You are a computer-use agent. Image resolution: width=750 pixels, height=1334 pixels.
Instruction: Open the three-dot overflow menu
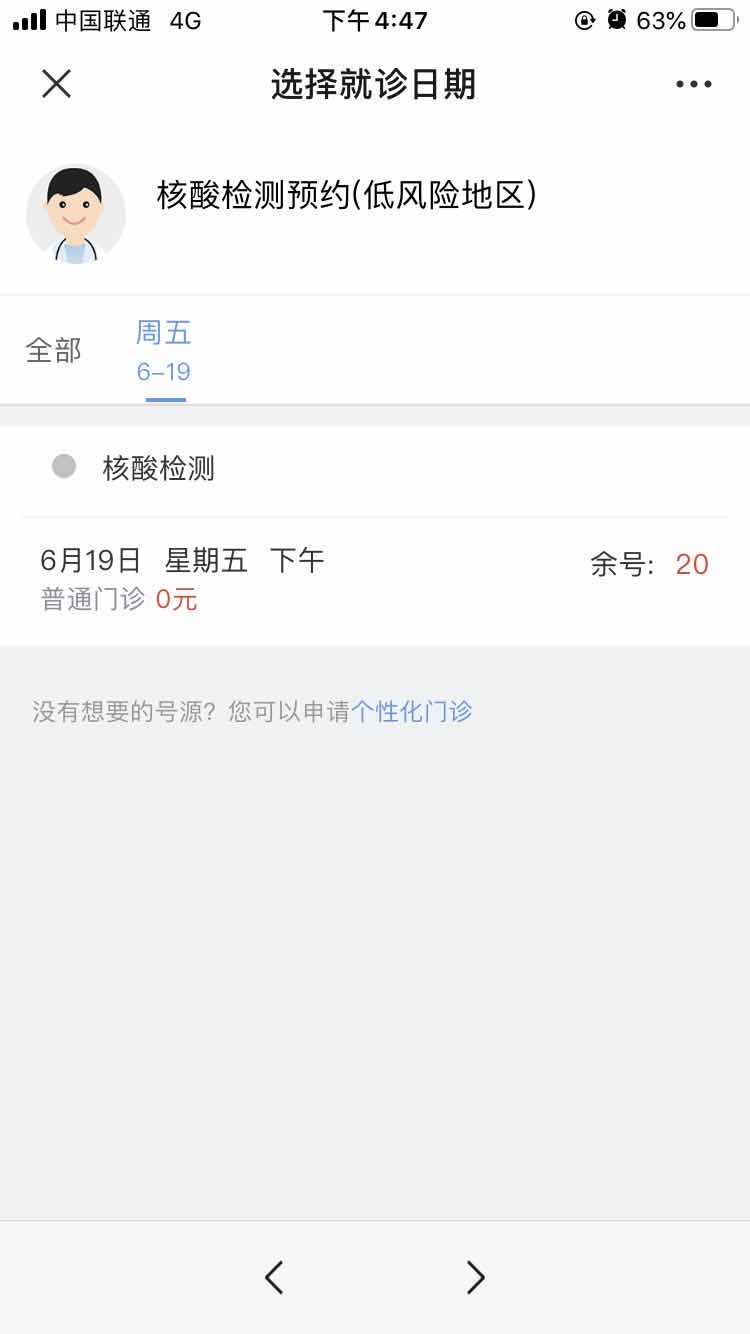(693, 84)
